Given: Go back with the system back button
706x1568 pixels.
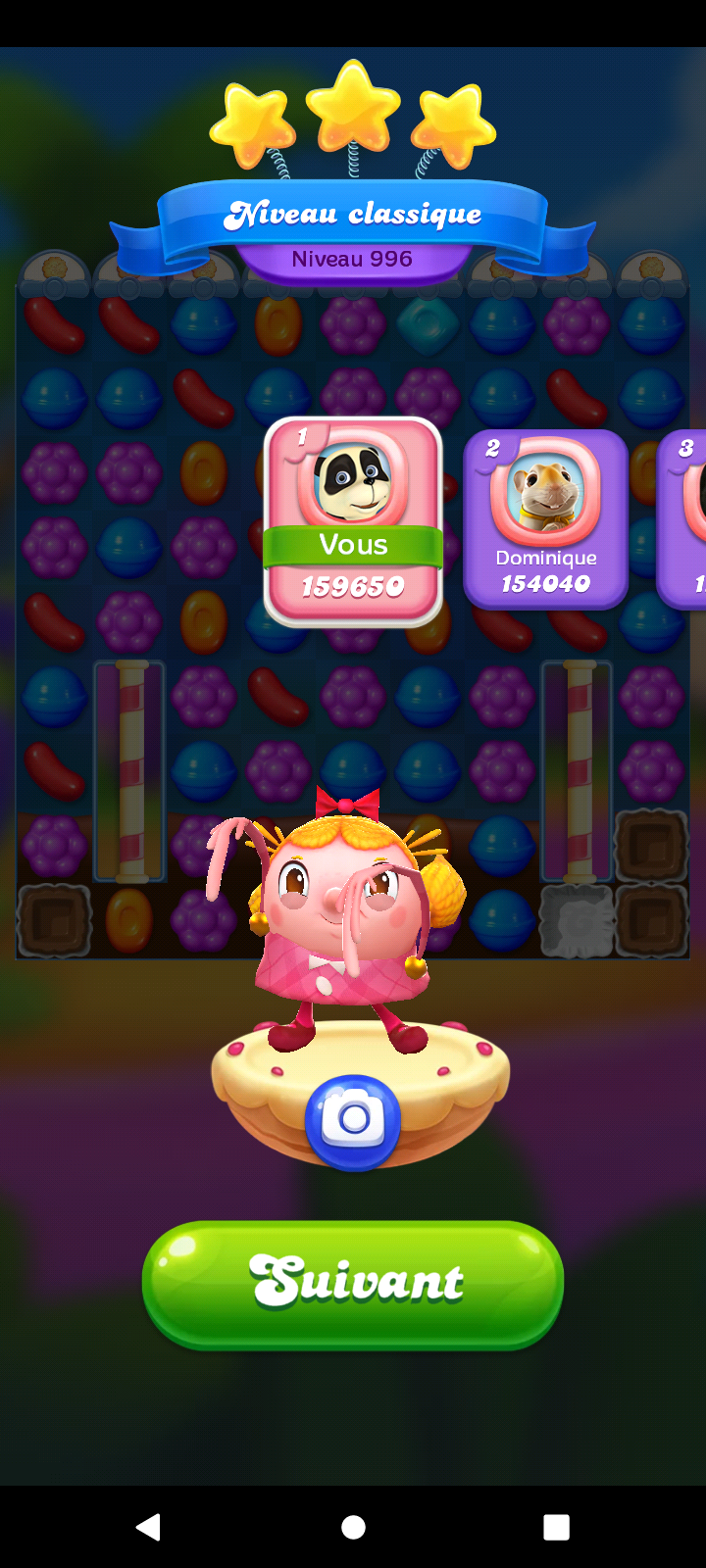Looking at the screenshot, I should [x=148, y=1527].
